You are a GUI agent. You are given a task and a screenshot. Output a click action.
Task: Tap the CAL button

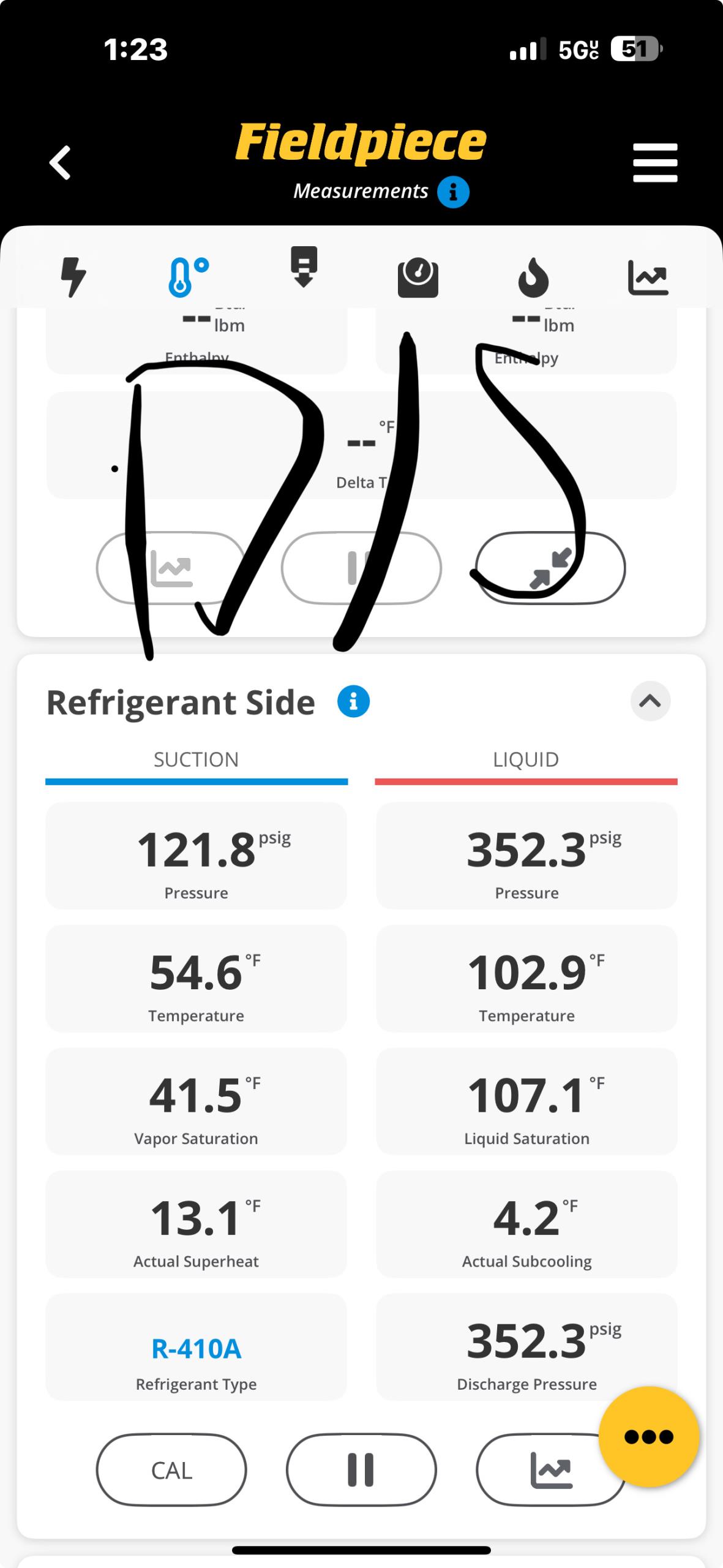[x=171, y=1471]
